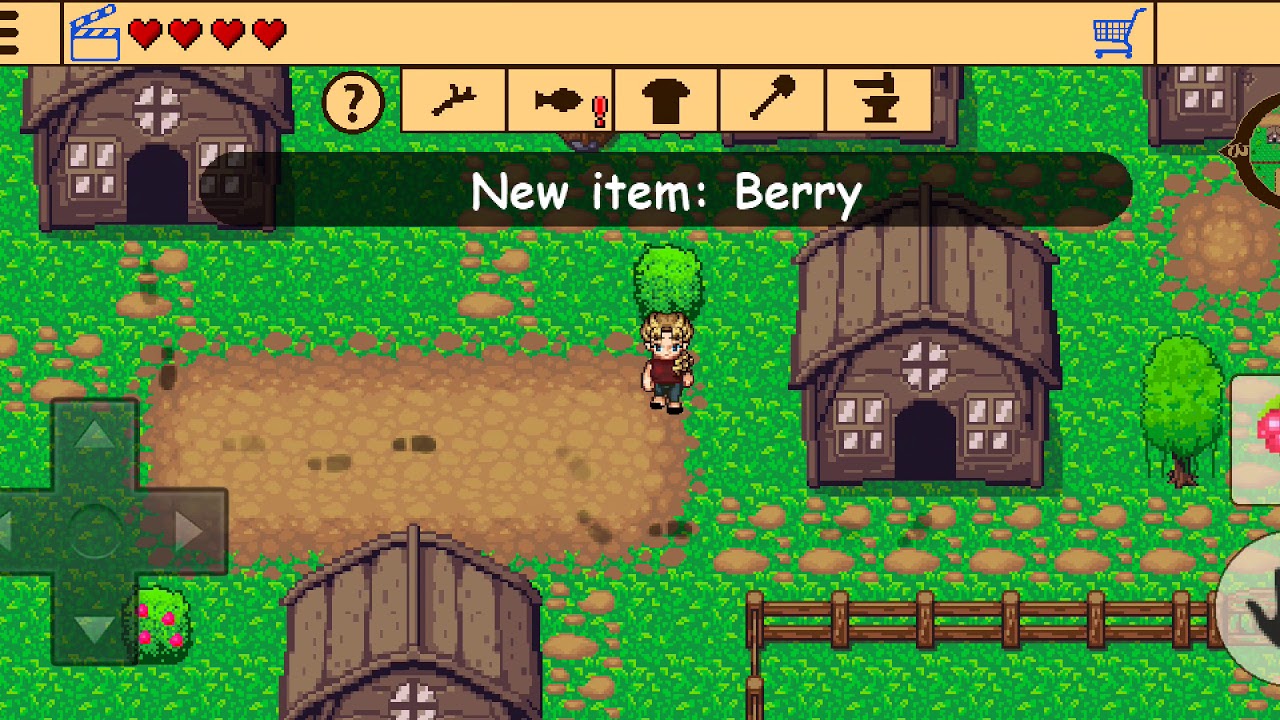Select the branch crafting tab
Image resolution: width=1280 pixels, height=720 pixels.
pyautogui.click(x=453, y=99)
